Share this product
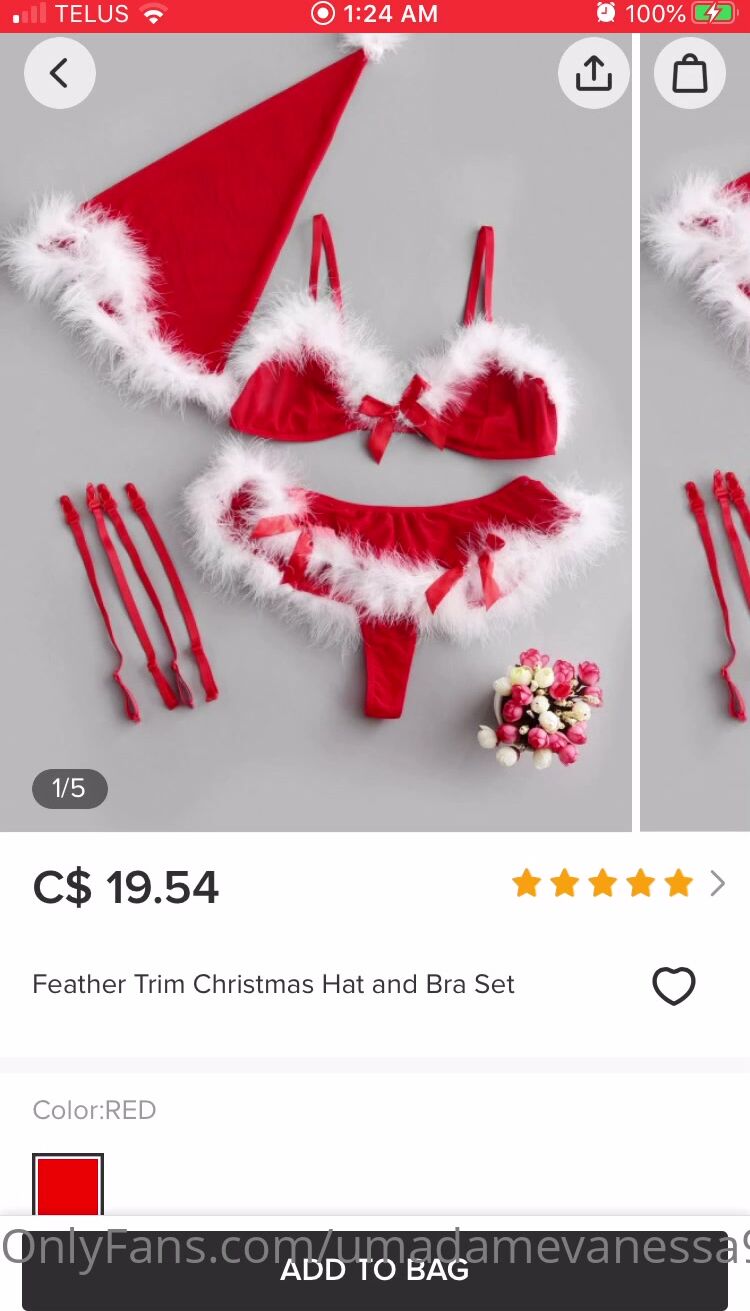The height and width of the screenshot is (1311, 750). (594, 72)
